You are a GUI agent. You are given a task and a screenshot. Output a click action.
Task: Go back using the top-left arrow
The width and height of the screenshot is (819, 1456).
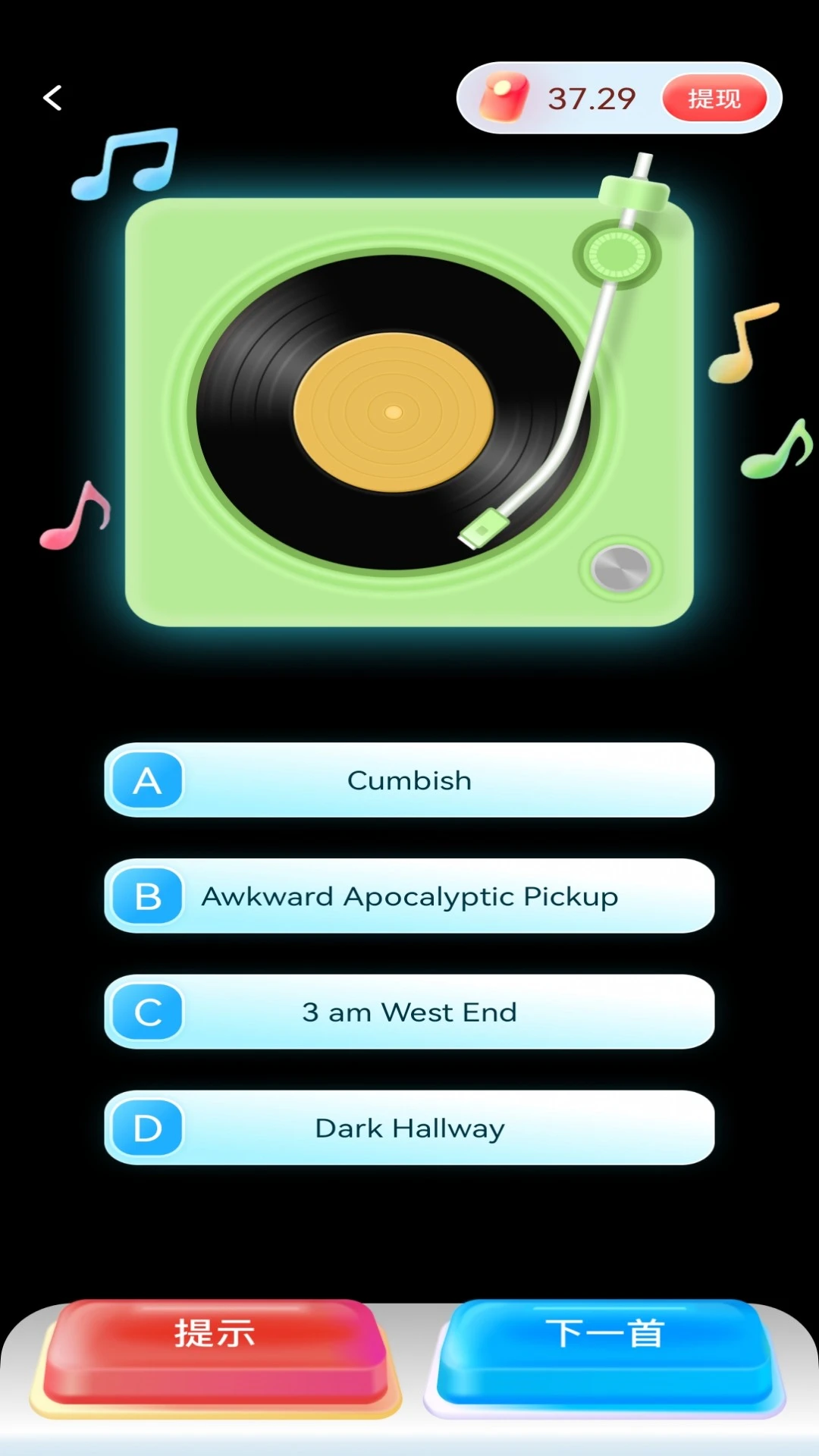[x=52, y=98]
